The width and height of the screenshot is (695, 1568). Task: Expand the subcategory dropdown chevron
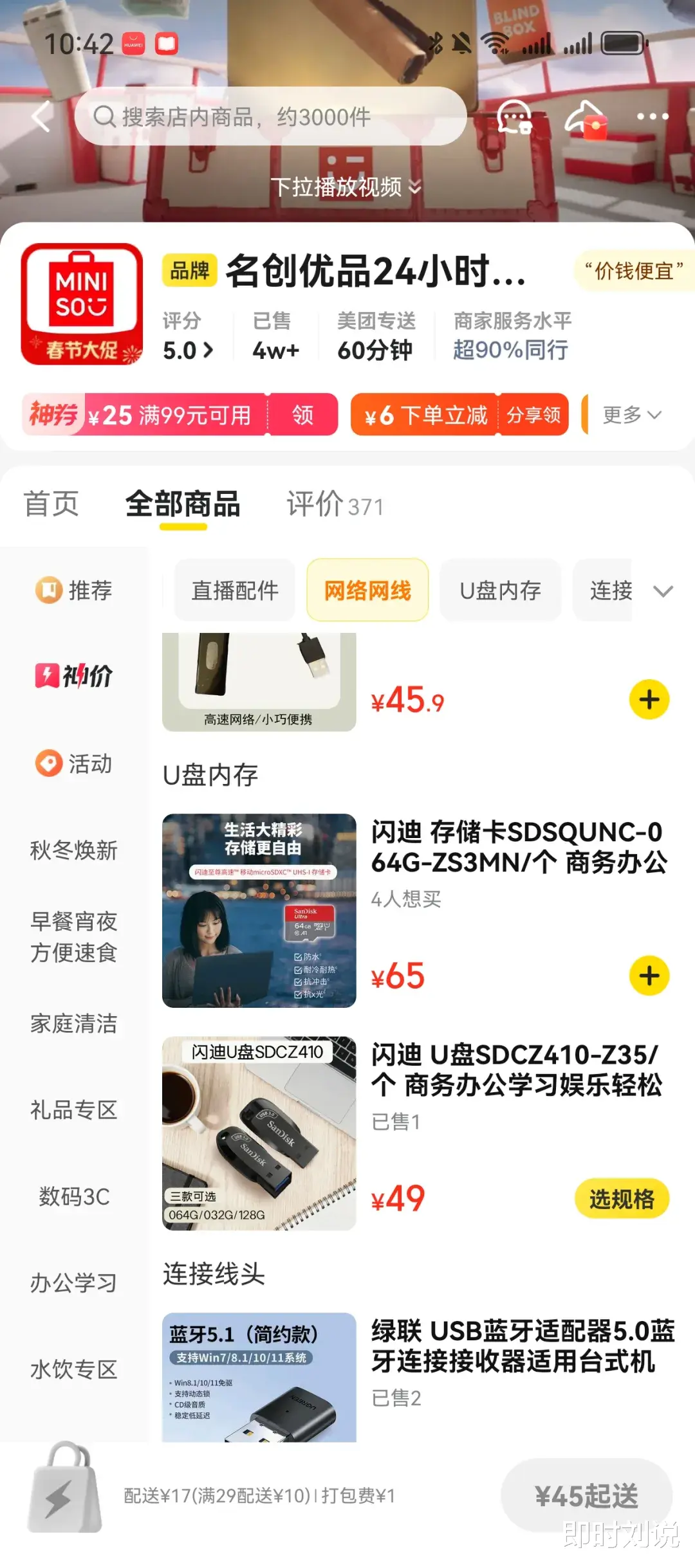coord(663,590)
